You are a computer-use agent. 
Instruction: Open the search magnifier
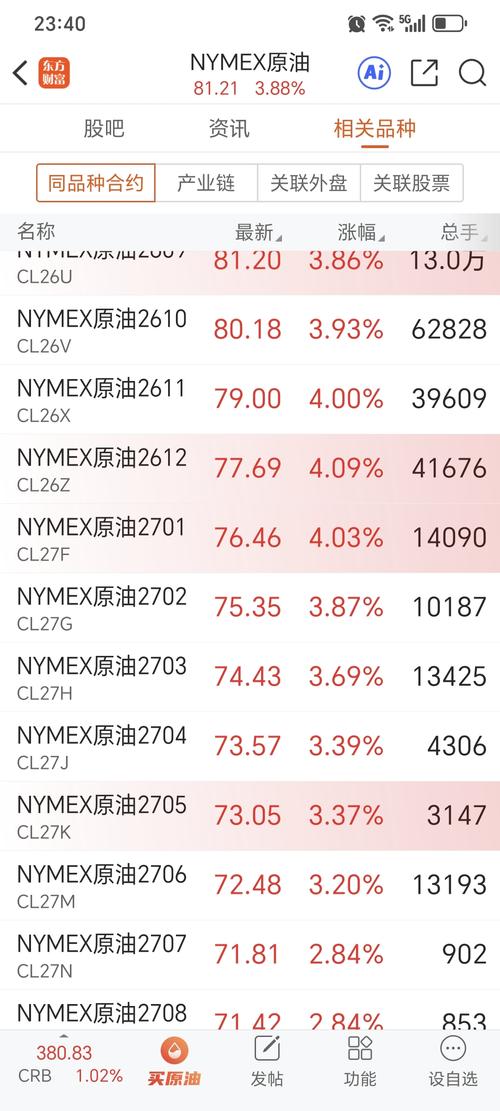click(472, 72)
